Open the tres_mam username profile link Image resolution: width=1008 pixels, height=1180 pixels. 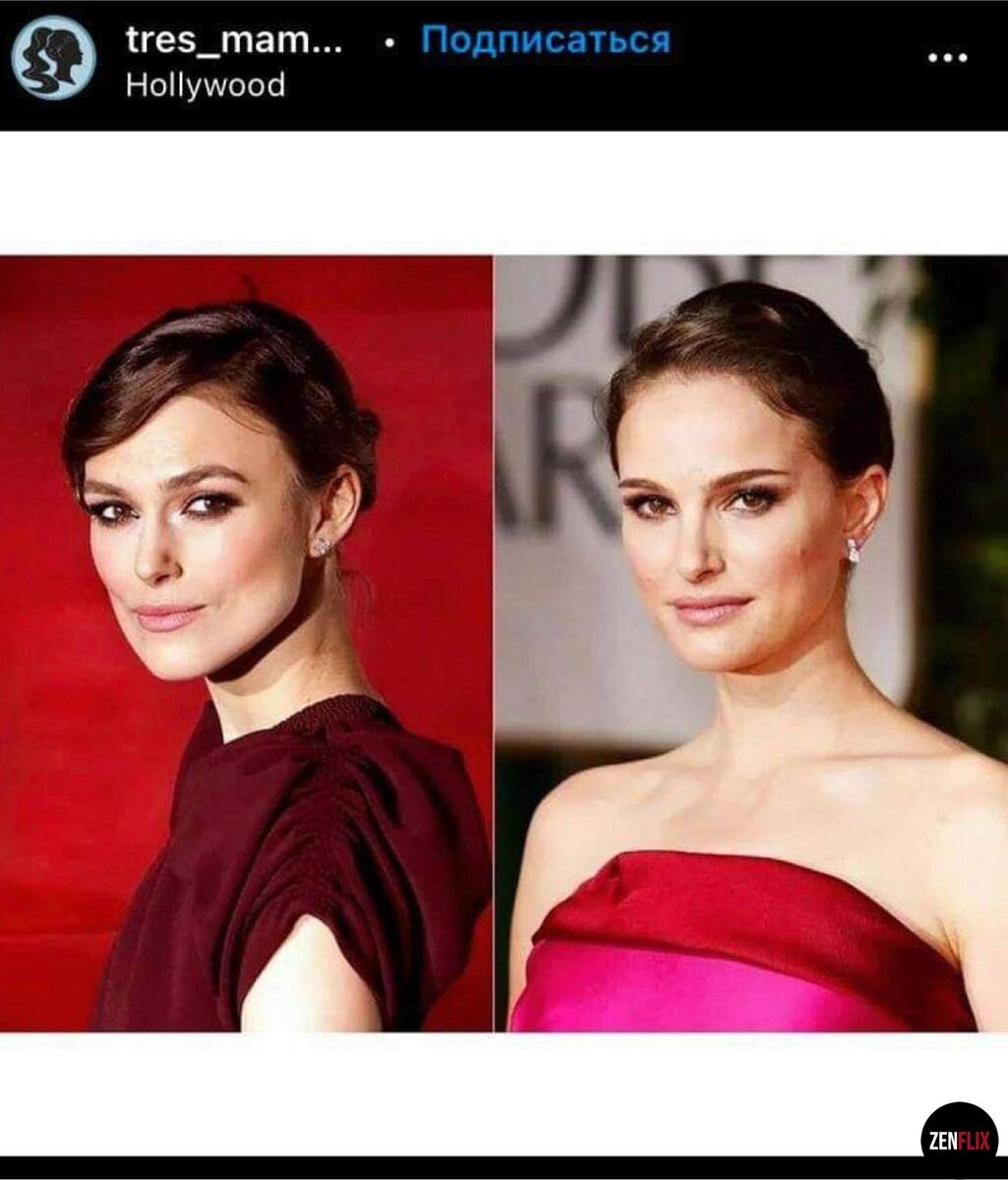click(x=234, y=40)
